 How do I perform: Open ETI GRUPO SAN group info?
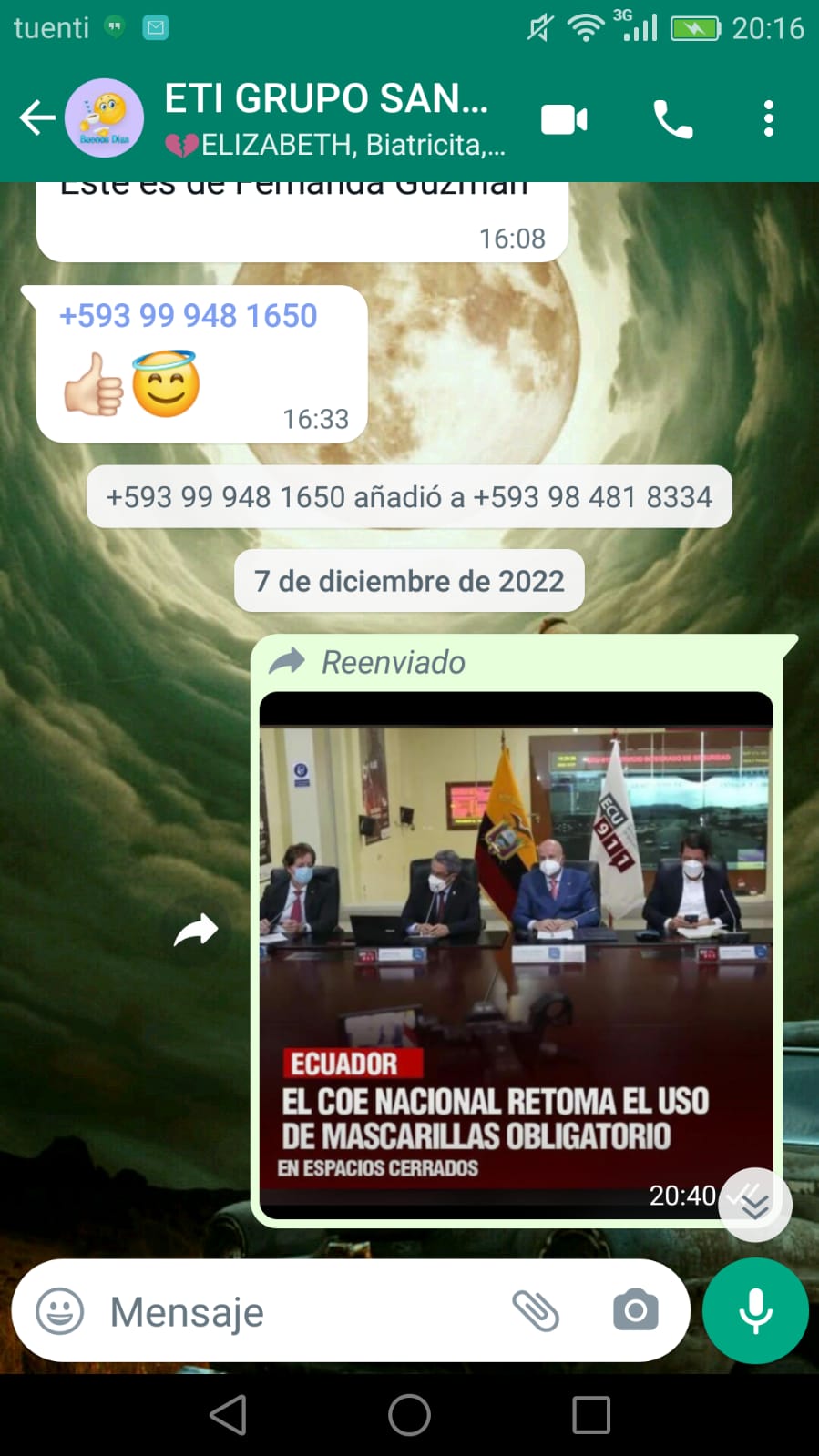tap(328, 118)
